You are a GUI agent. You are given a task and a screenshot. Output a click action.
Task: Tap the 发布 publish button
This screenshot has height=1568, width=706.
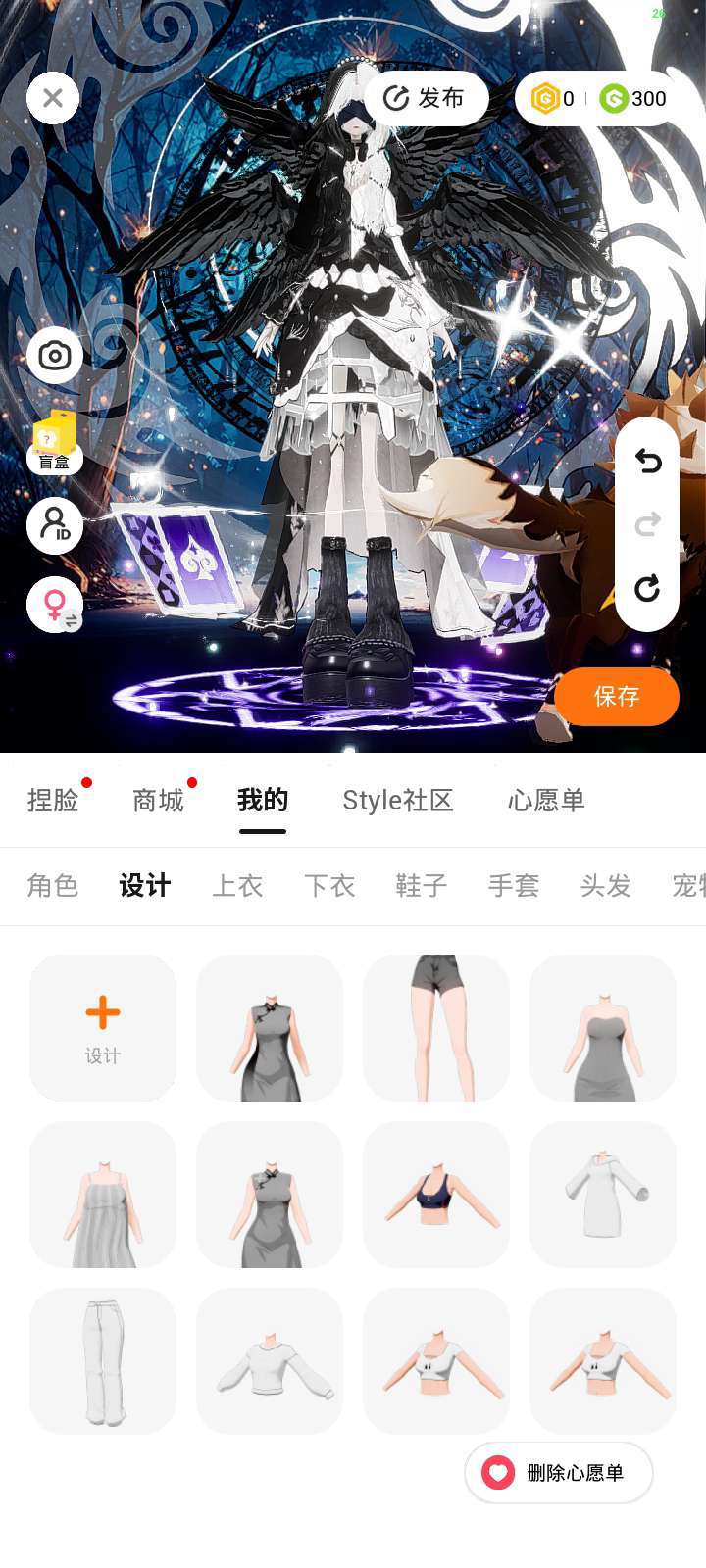pyautogui.click(x=426, y=98)
